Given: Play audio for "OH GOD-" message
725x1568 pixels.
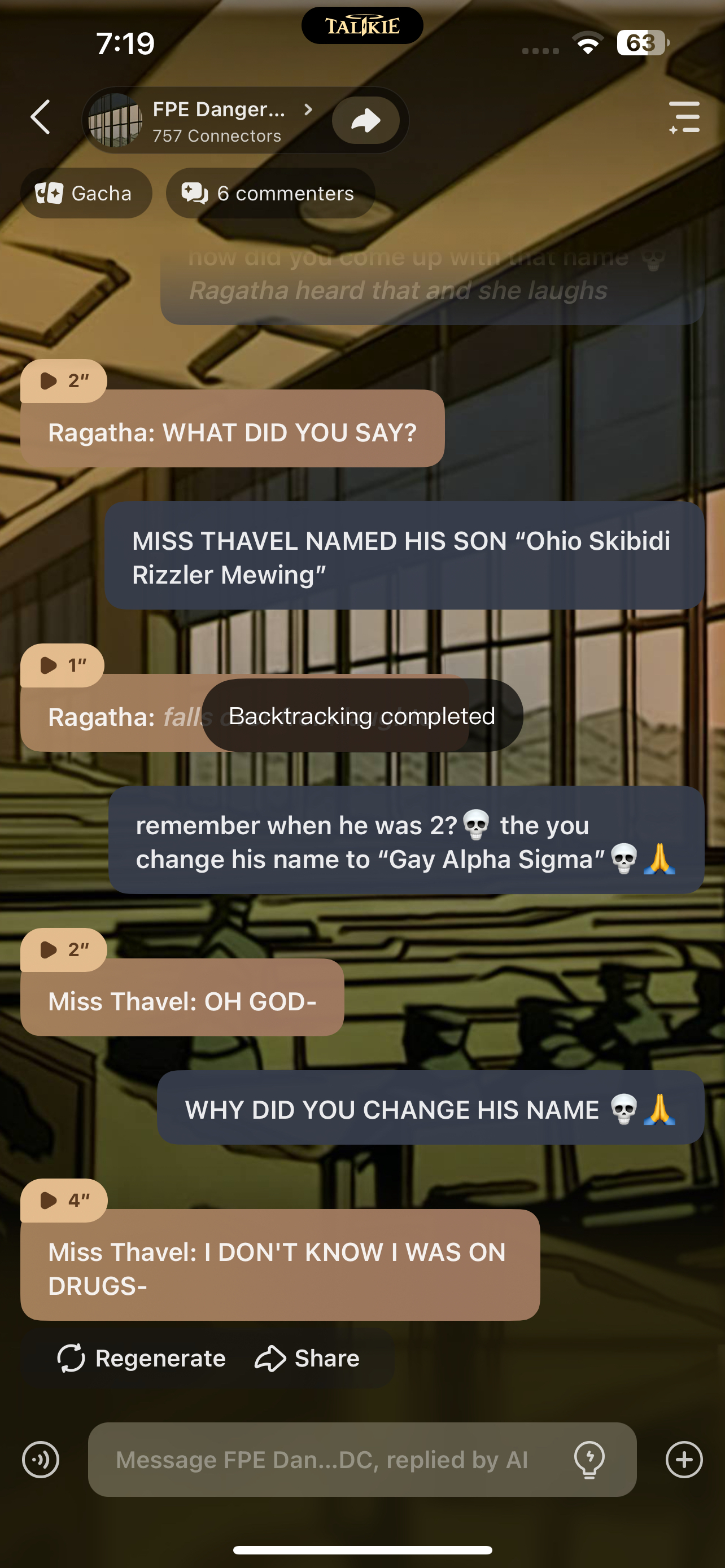Looking at the screenshot, I should coord(63,949).
